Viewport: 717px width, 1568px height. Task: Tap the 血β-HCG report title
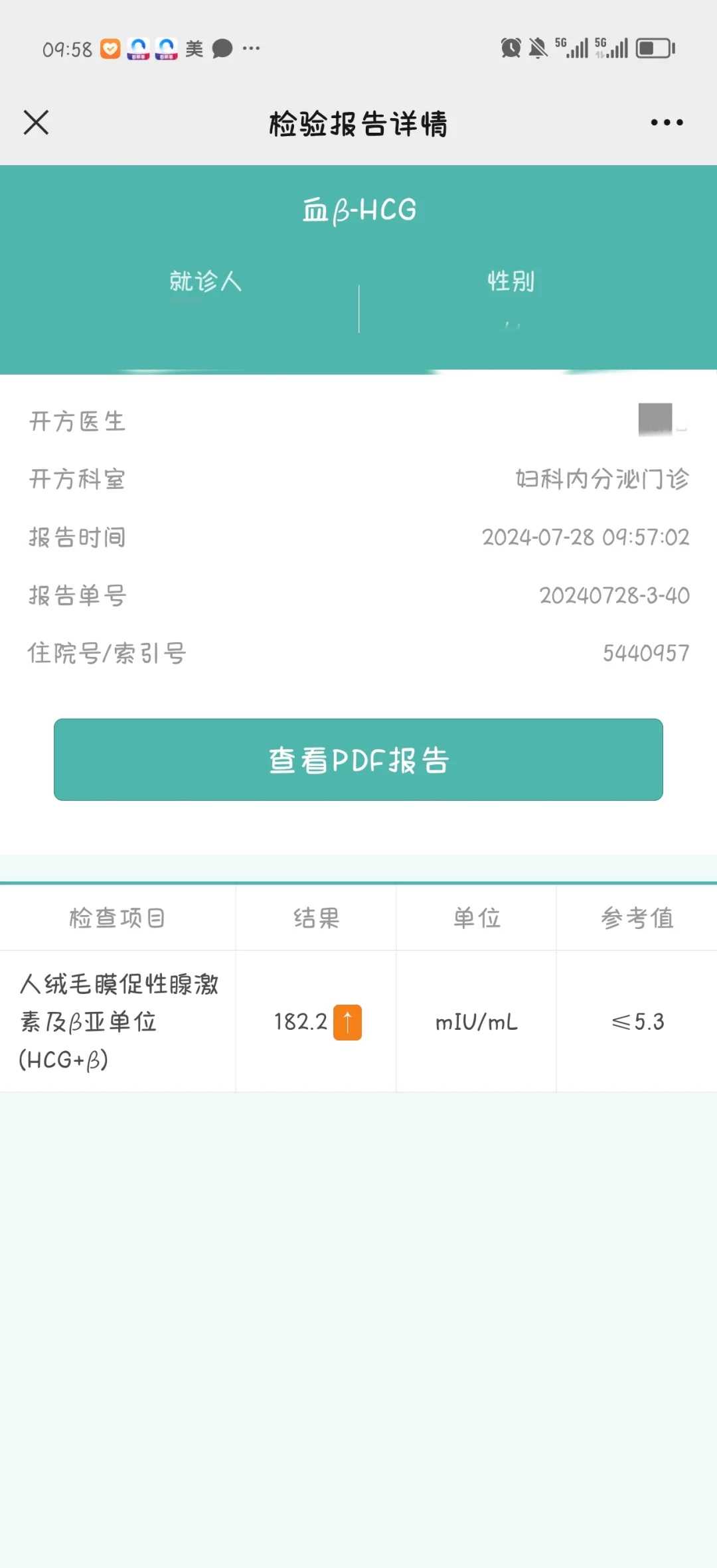358,210
